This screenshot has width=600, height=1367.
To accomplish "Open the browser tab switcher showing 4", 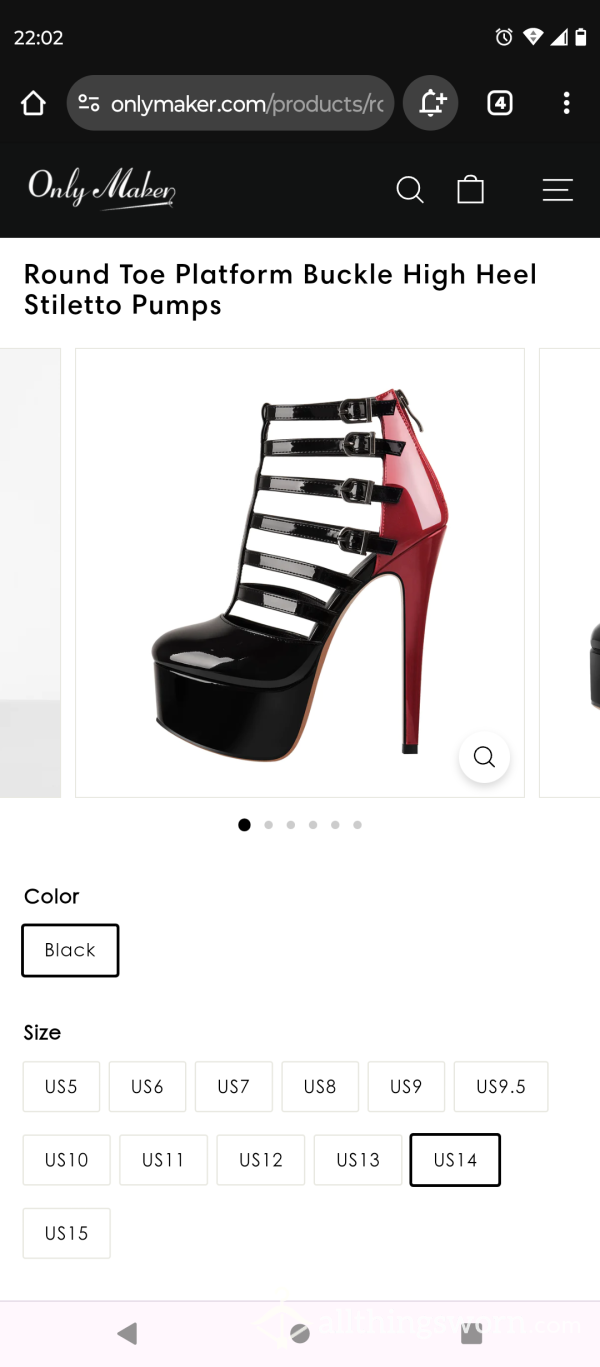I will tap(500, 103).
